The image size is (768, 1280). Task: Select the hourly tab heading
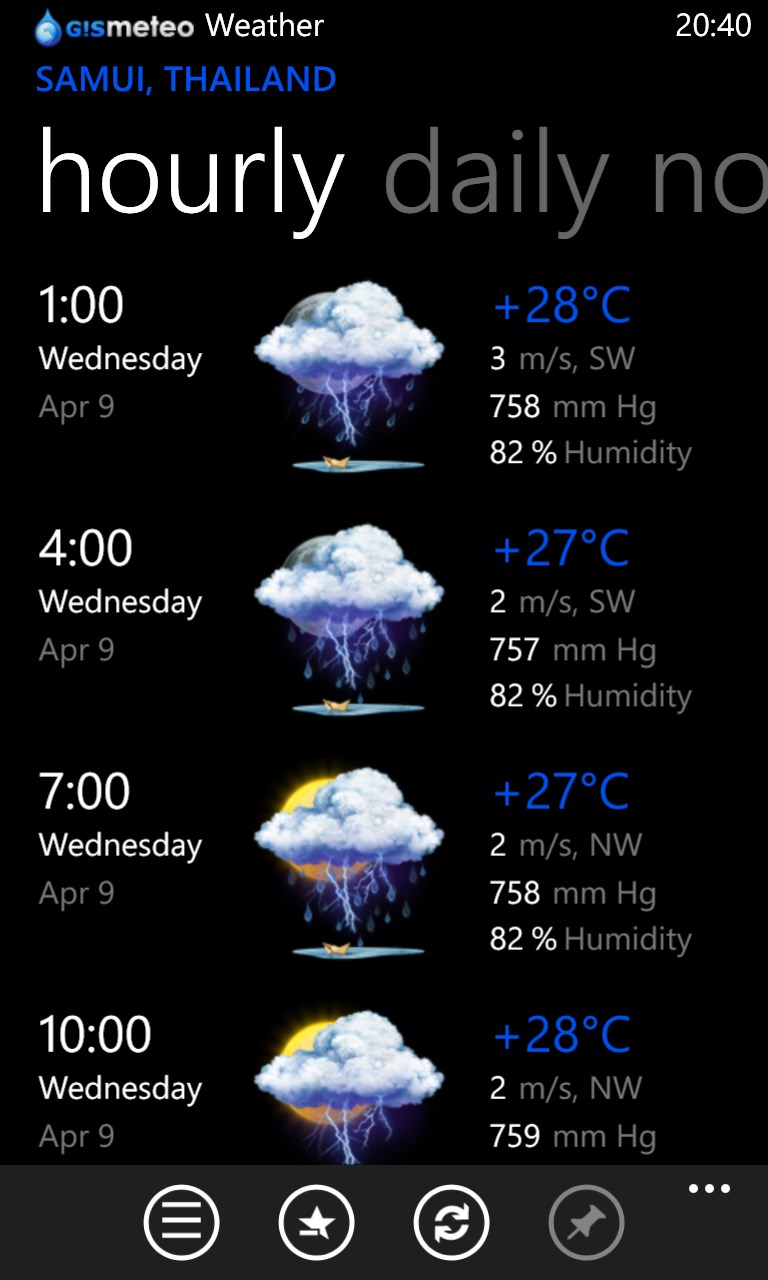190,178
